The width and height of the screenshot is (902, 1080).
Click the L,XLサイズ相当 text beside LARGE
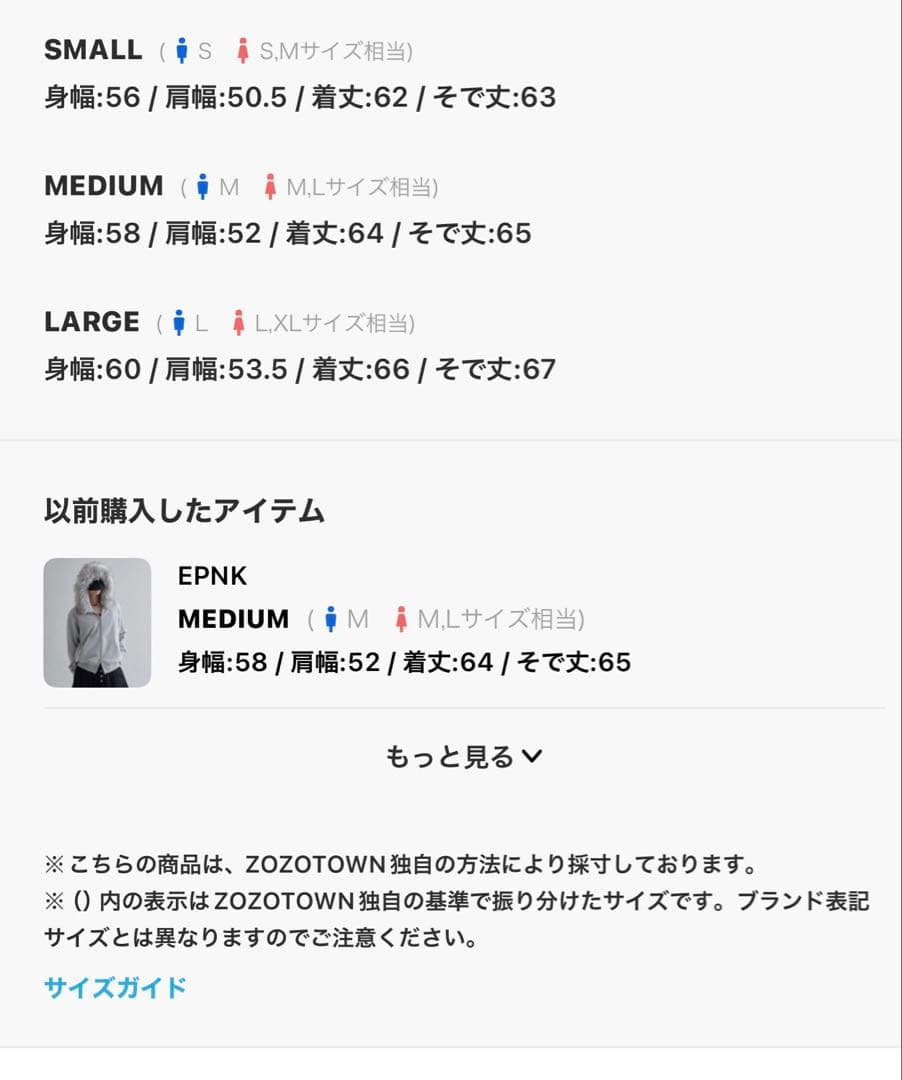pyautogui.click(x=334, y=322)
